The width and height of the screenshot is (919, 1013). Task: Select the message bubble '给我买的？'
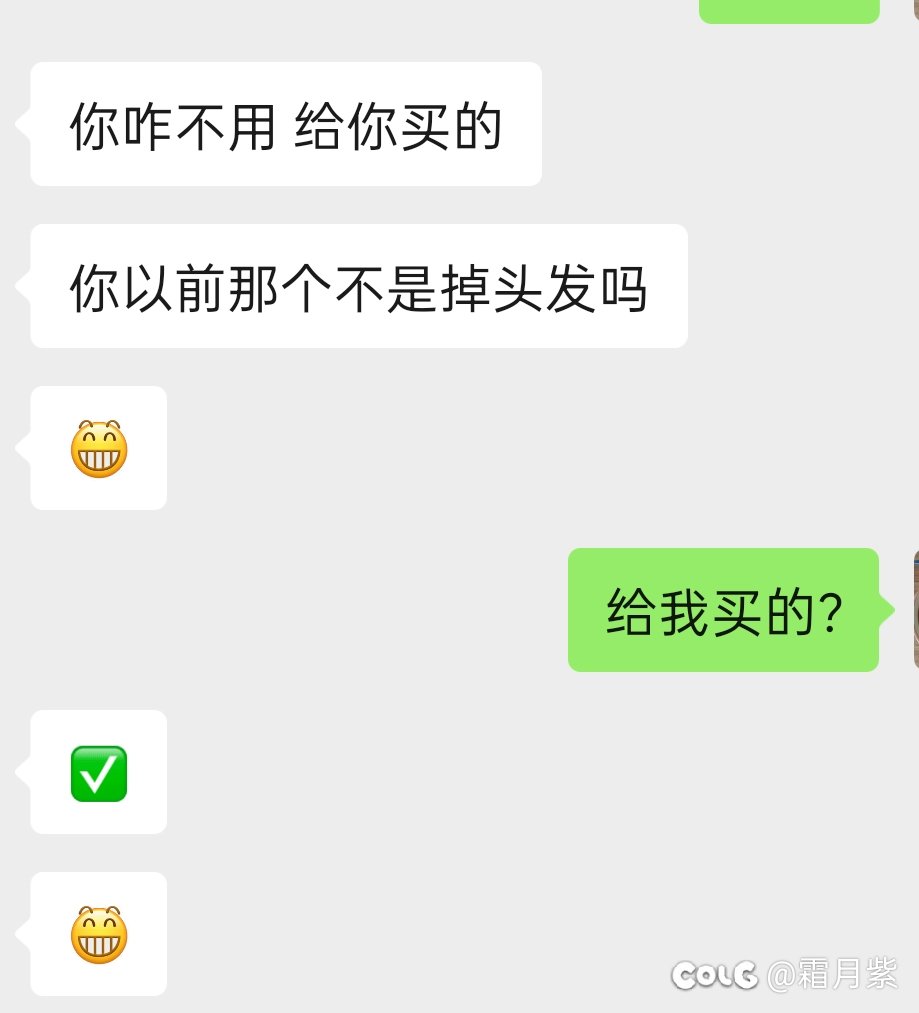[x=723, y=610]
